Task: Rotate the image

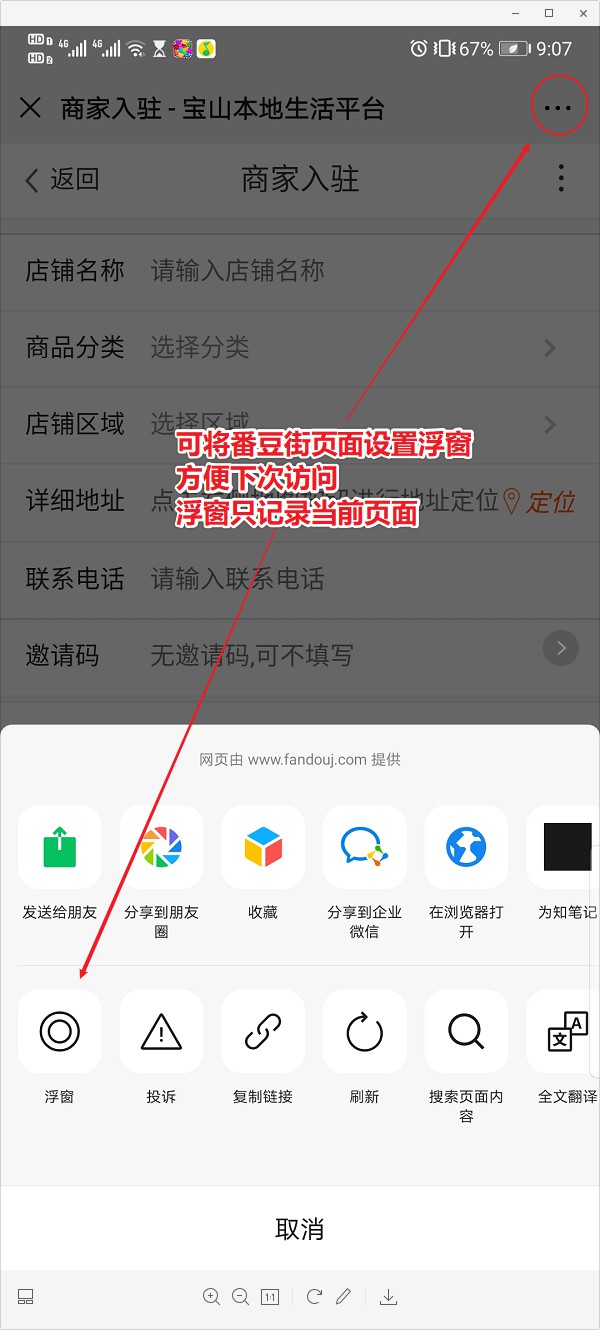Action: (x=314, y=1297)
